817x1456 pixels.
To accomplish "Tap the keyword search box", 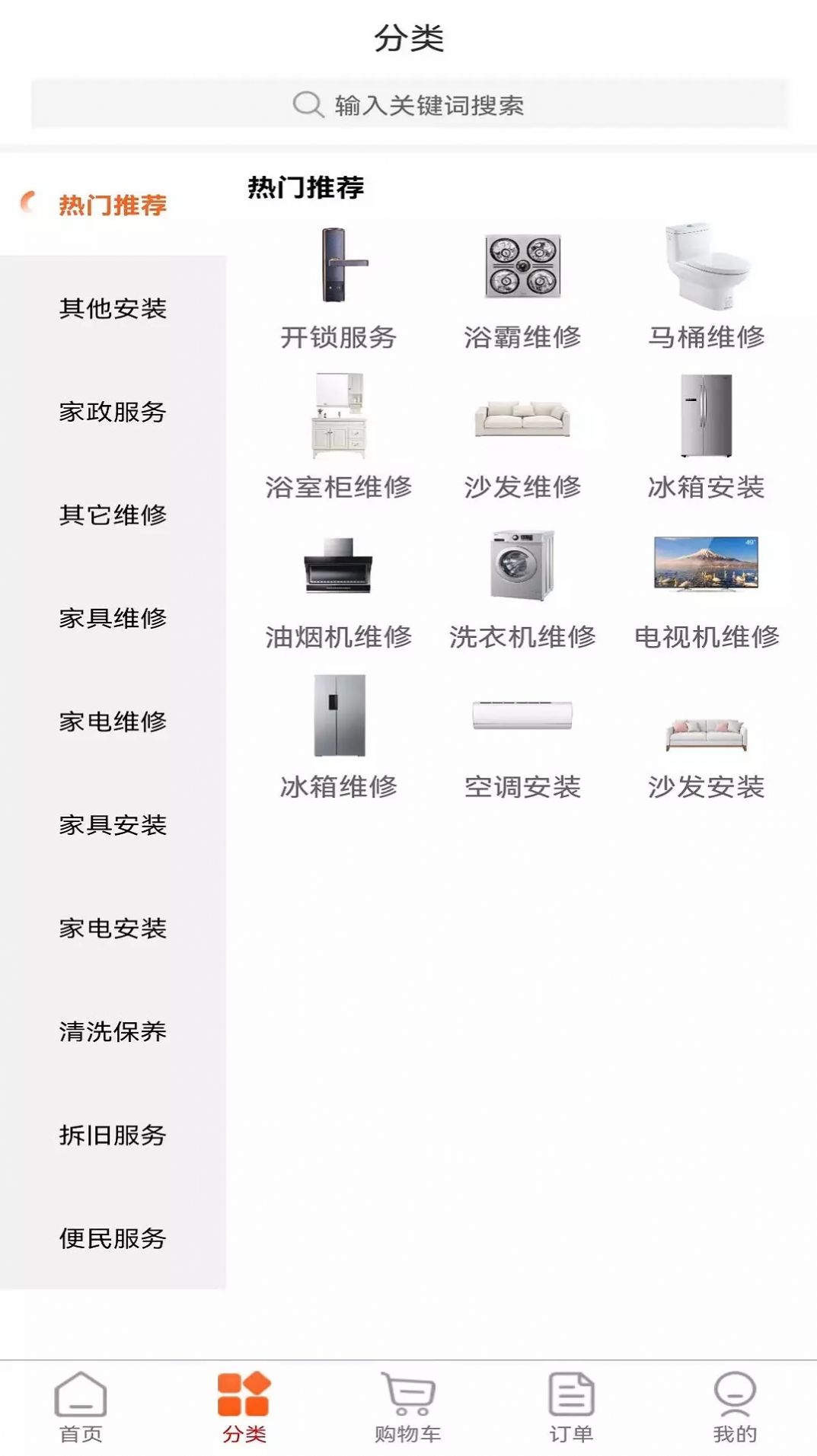I will click(x=409, y=104).
